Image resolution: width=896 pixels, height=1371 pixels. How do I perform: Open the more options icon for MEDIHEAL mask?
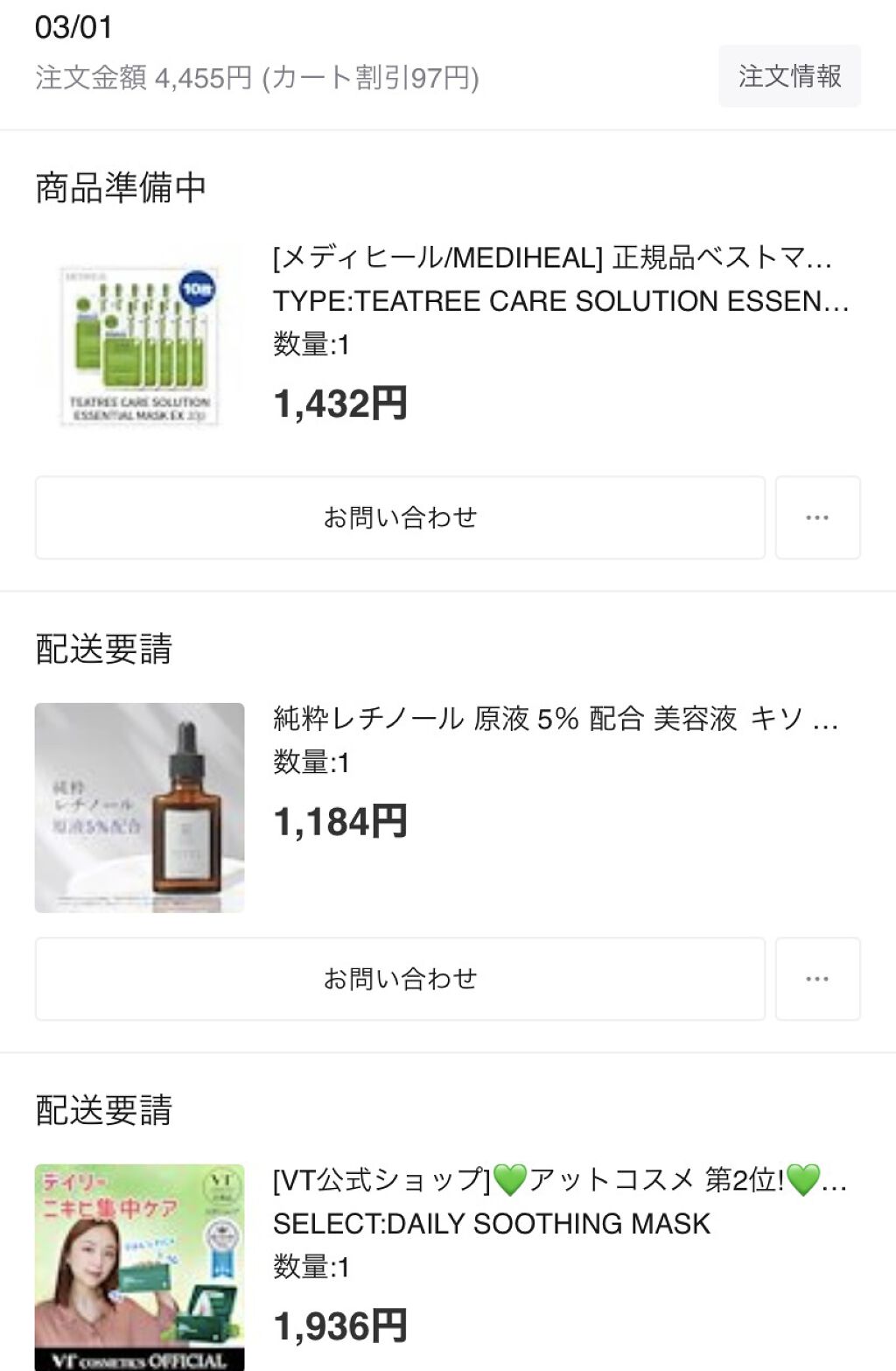tap(817, 517)
